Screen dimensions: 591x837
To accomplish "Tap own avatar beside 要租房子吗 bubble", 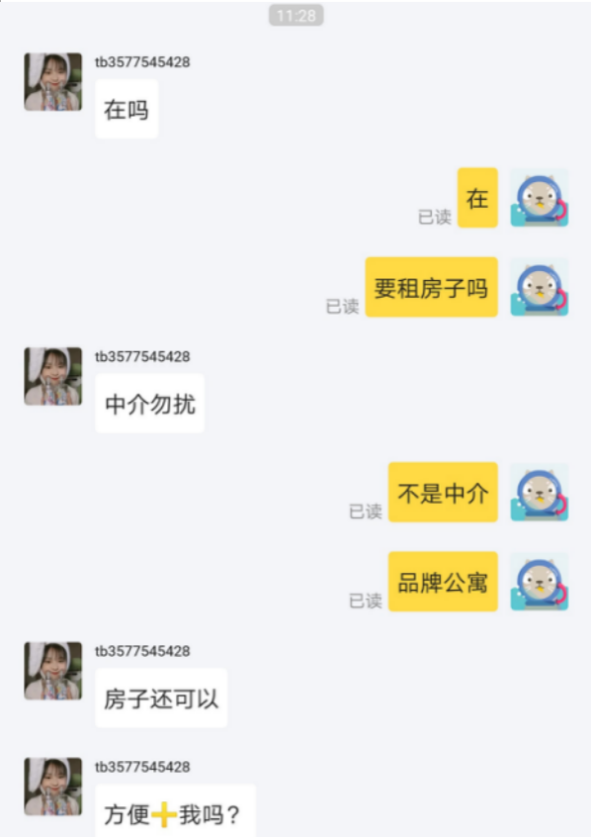I will pyautogui.click(x=539, y=287).
